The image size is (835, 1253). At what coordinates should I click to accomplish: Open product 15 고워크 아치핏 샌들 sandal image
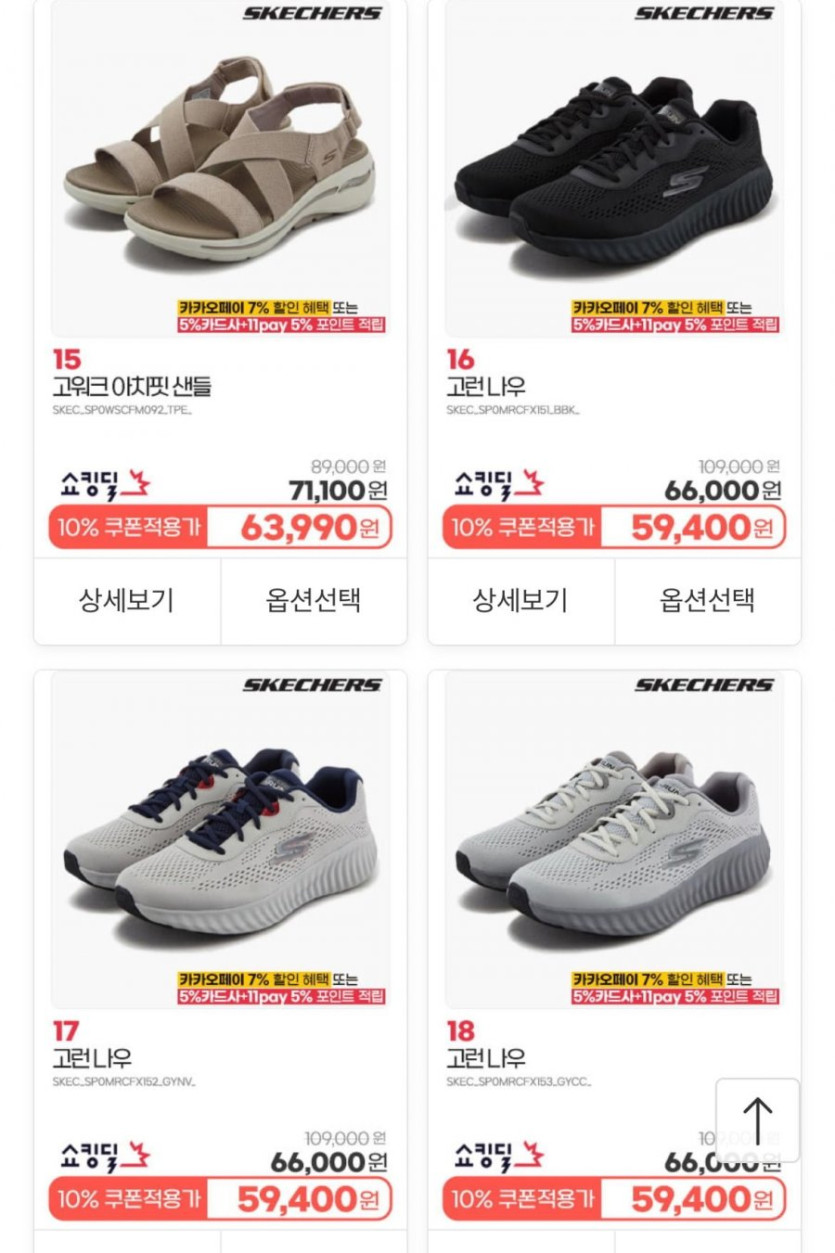(x=220, y=165)
